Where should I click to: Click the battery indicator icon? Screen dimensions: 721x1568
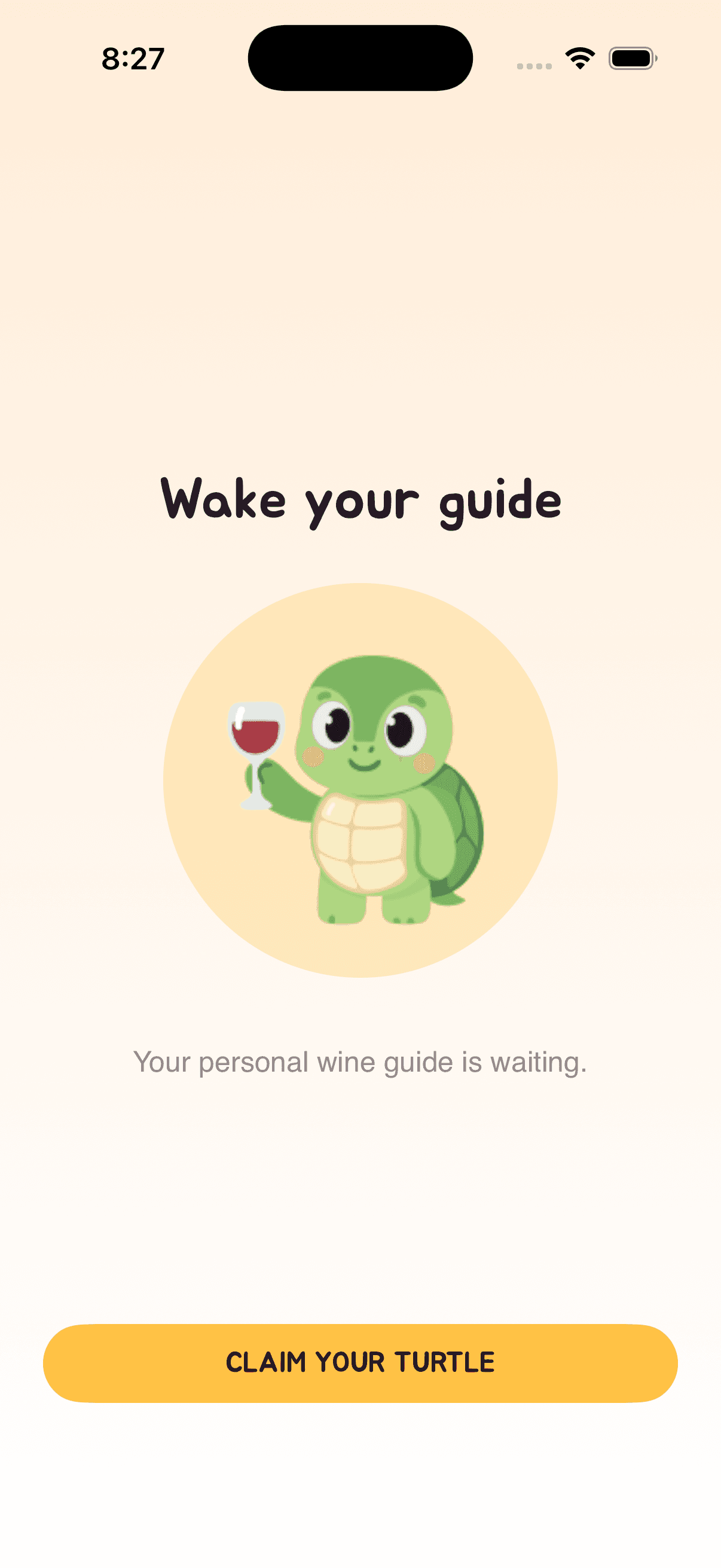(x=633, y=57)
